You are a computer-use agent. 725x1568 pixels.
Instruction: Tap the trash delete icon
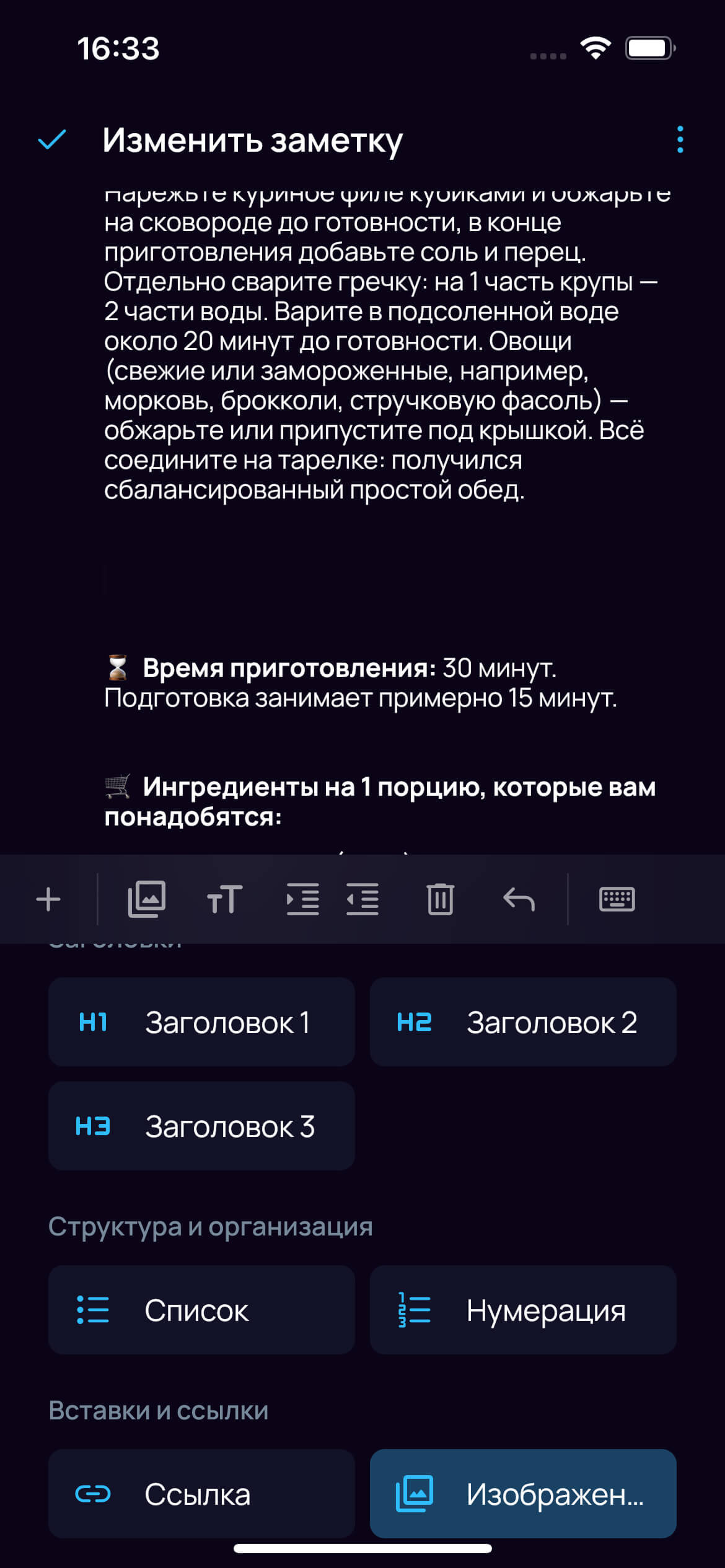coord(440,899)
